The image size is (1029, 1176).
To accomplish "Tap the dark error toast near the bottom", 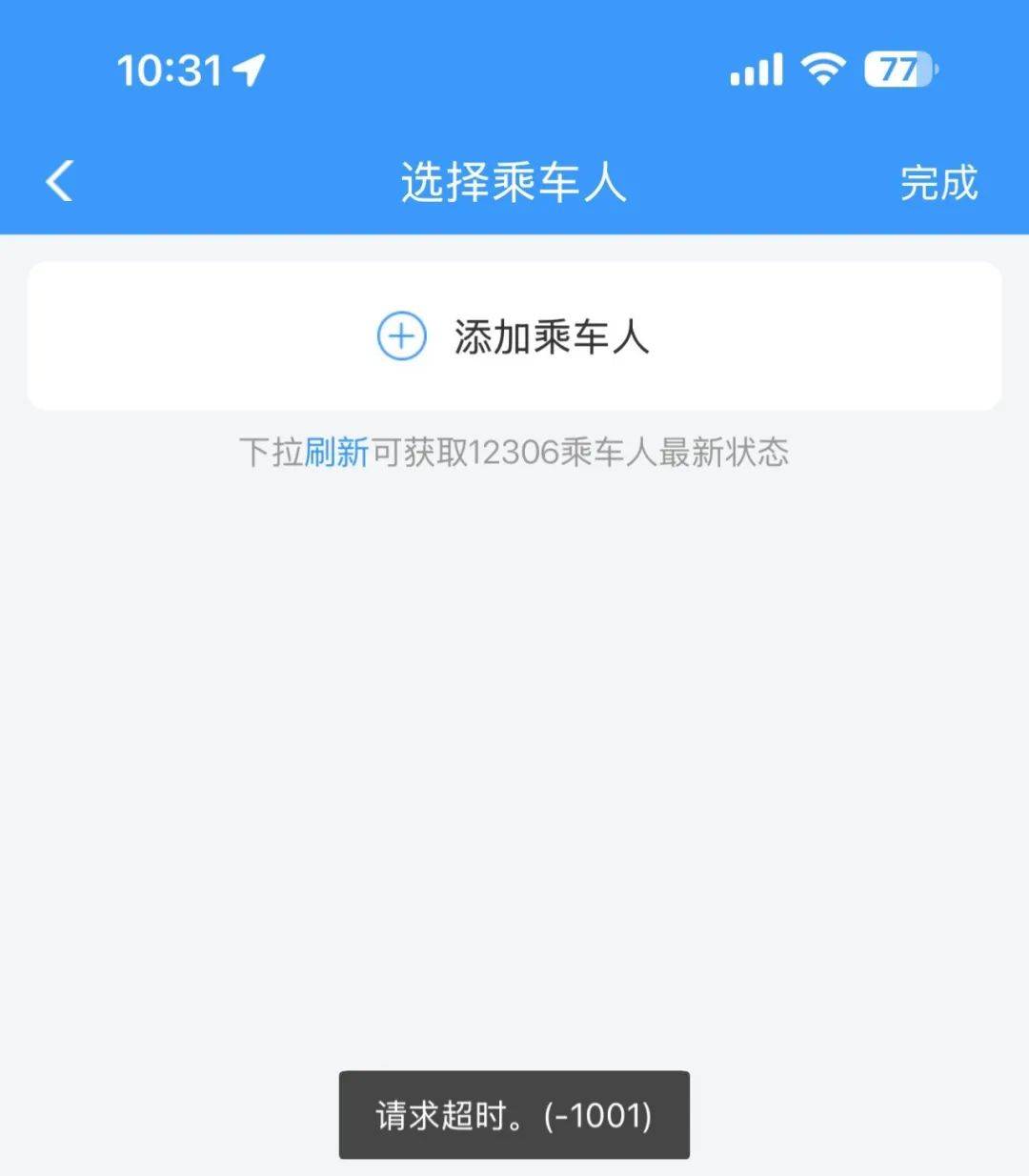I will 514,1115.
